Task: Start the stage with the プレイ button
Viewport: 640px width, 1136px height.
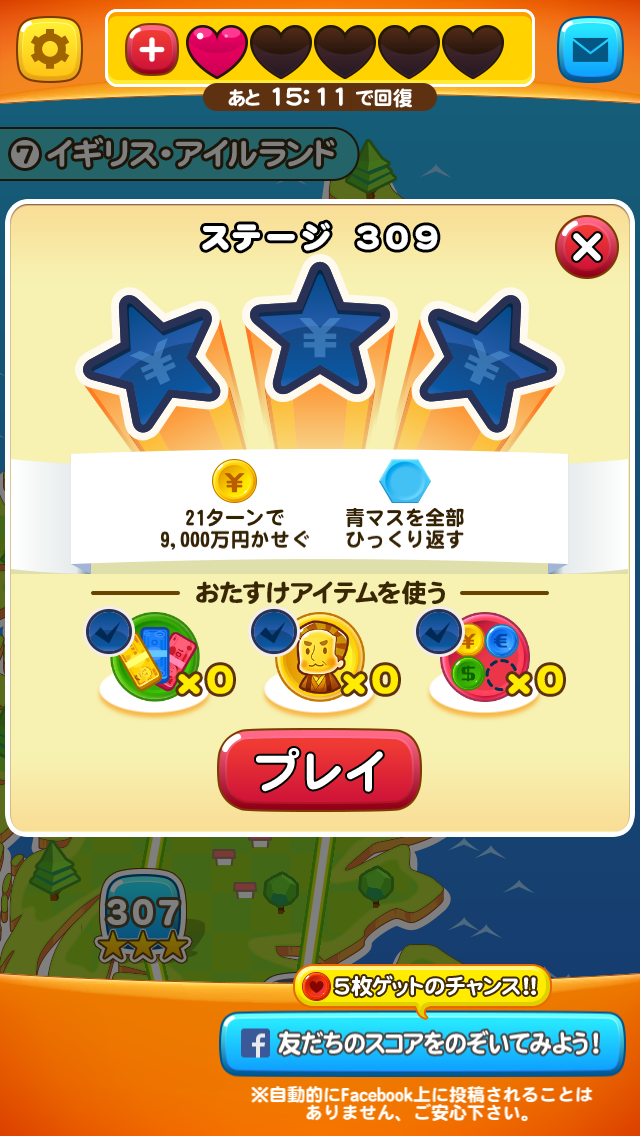Action: [x=320, y=769]
